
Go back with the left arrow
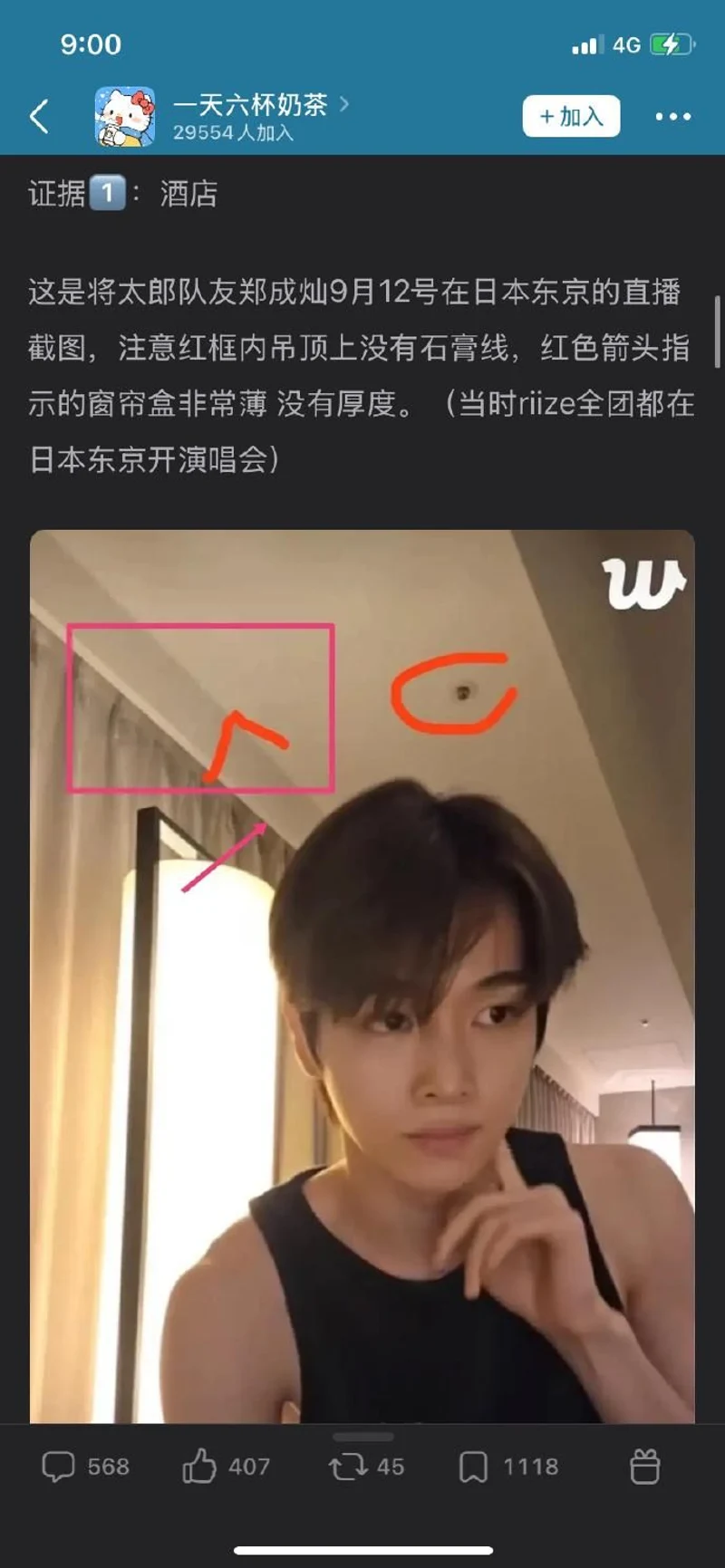37,117
